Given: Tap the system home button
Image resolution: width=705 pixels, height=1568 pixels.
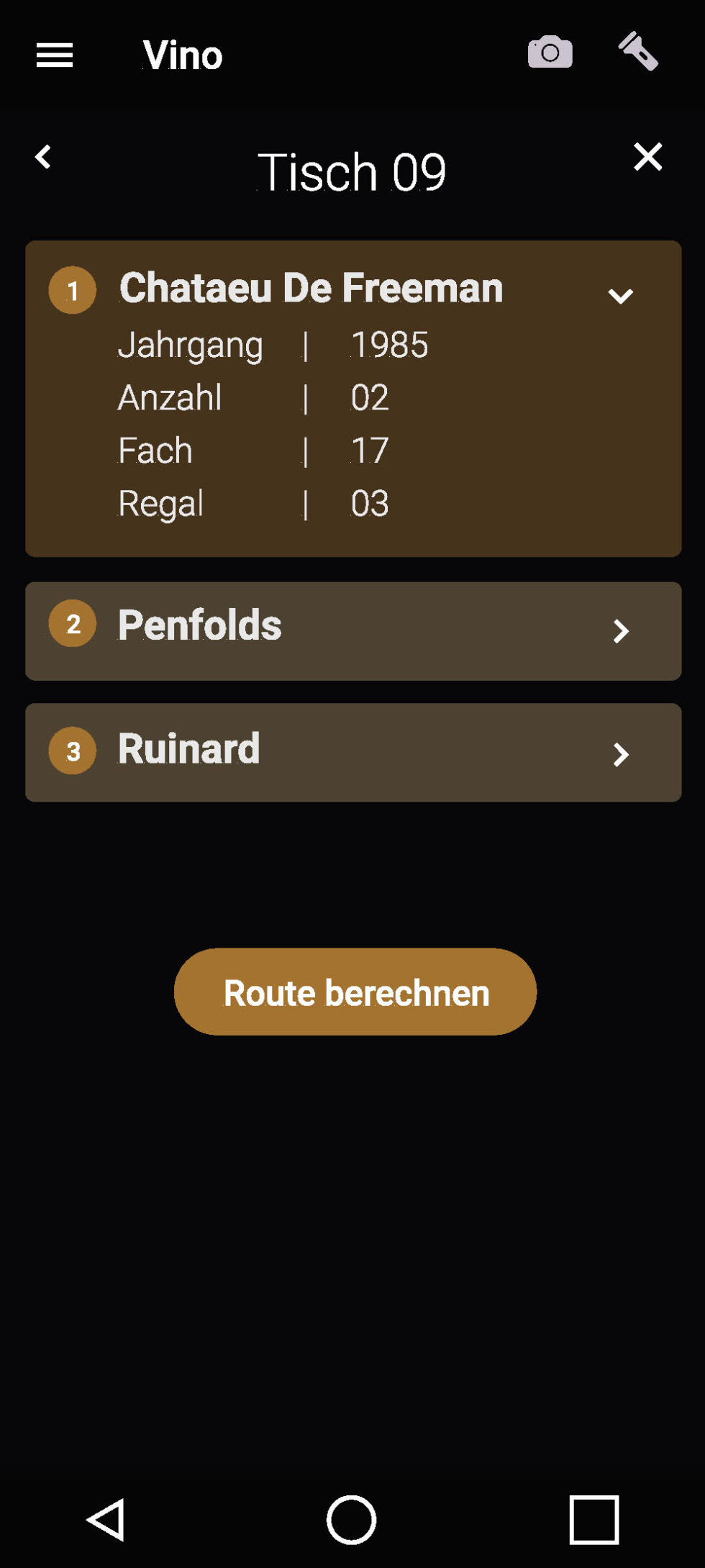Looking at the screenshot, I should point(351,1519).
